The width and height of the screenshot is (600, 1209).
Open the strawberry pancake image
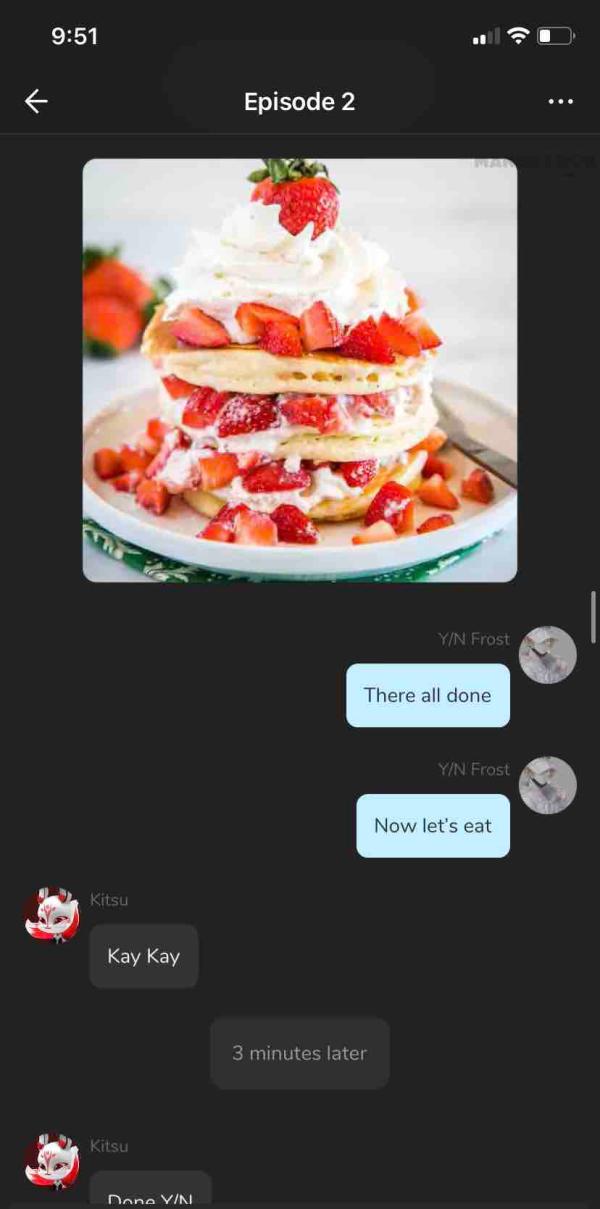click(300, 370)
